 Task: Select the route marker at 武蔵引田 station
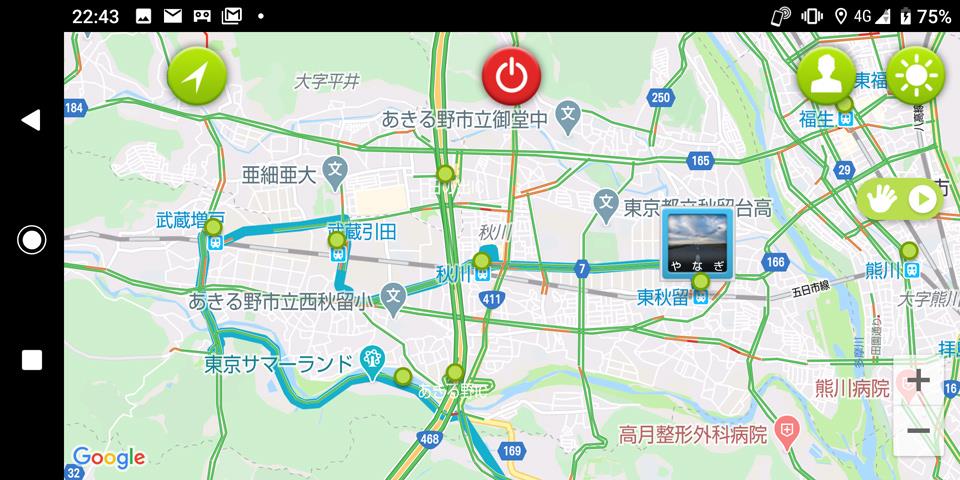click(x=337, y=239)
